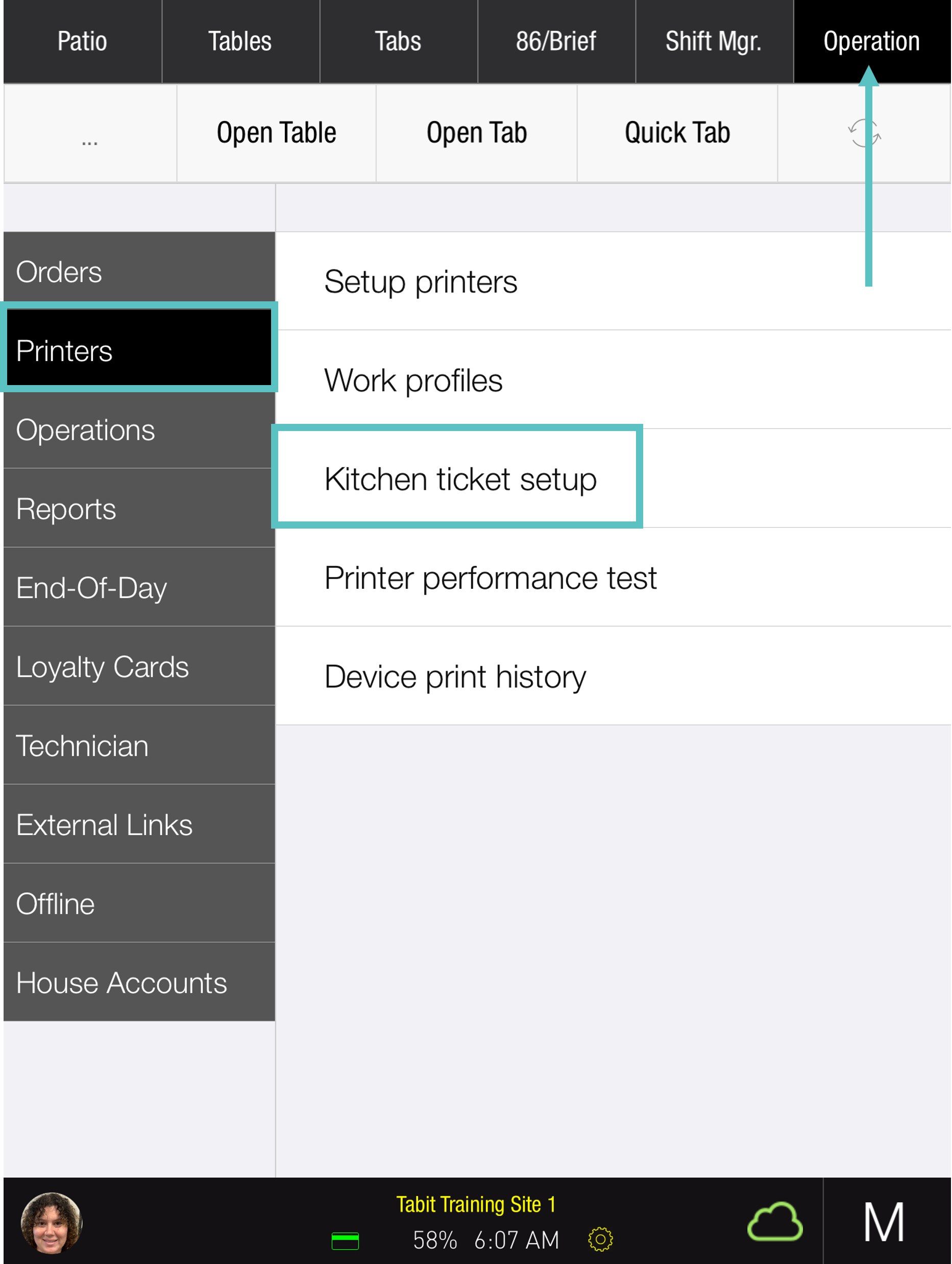Image resolution: width=952 pixels, height=1264 pixels.
Task: Open Setup printers
Action: (420, 281)
